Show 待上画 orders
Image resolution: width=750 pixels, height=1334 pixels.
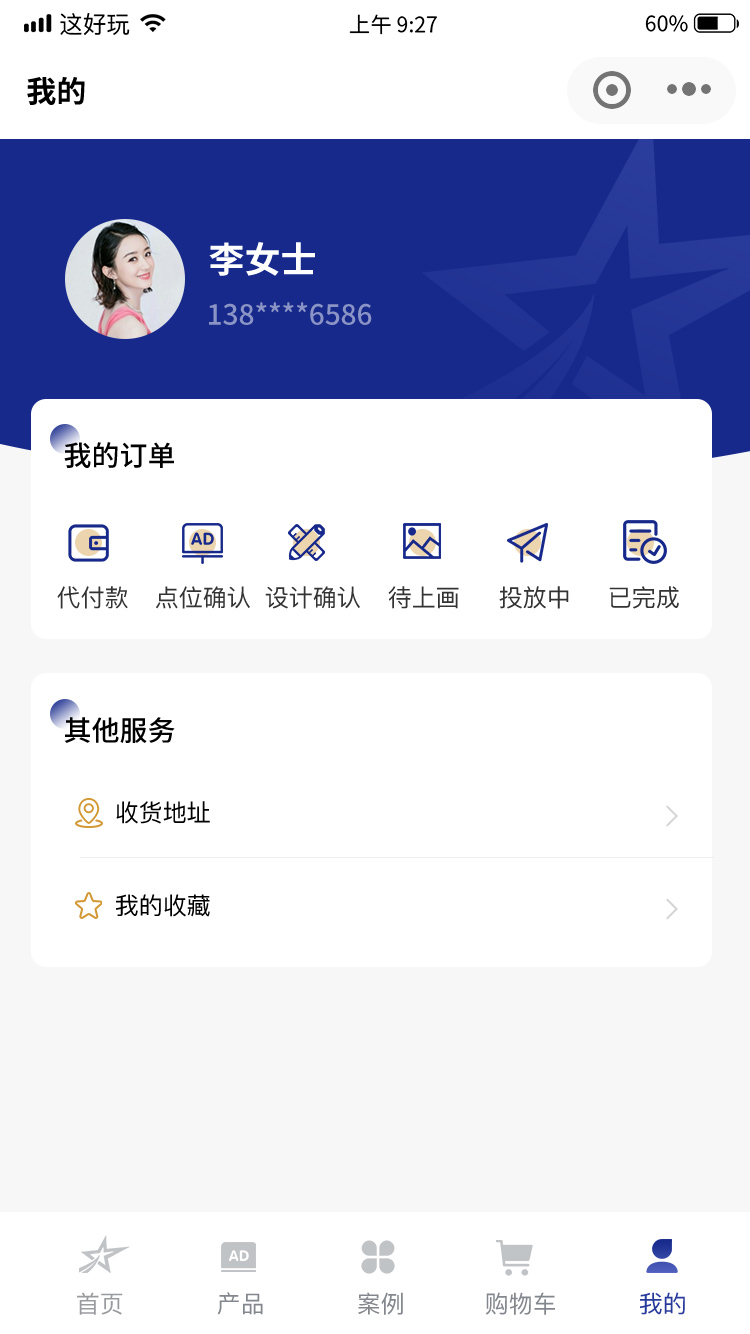point(423,565)
